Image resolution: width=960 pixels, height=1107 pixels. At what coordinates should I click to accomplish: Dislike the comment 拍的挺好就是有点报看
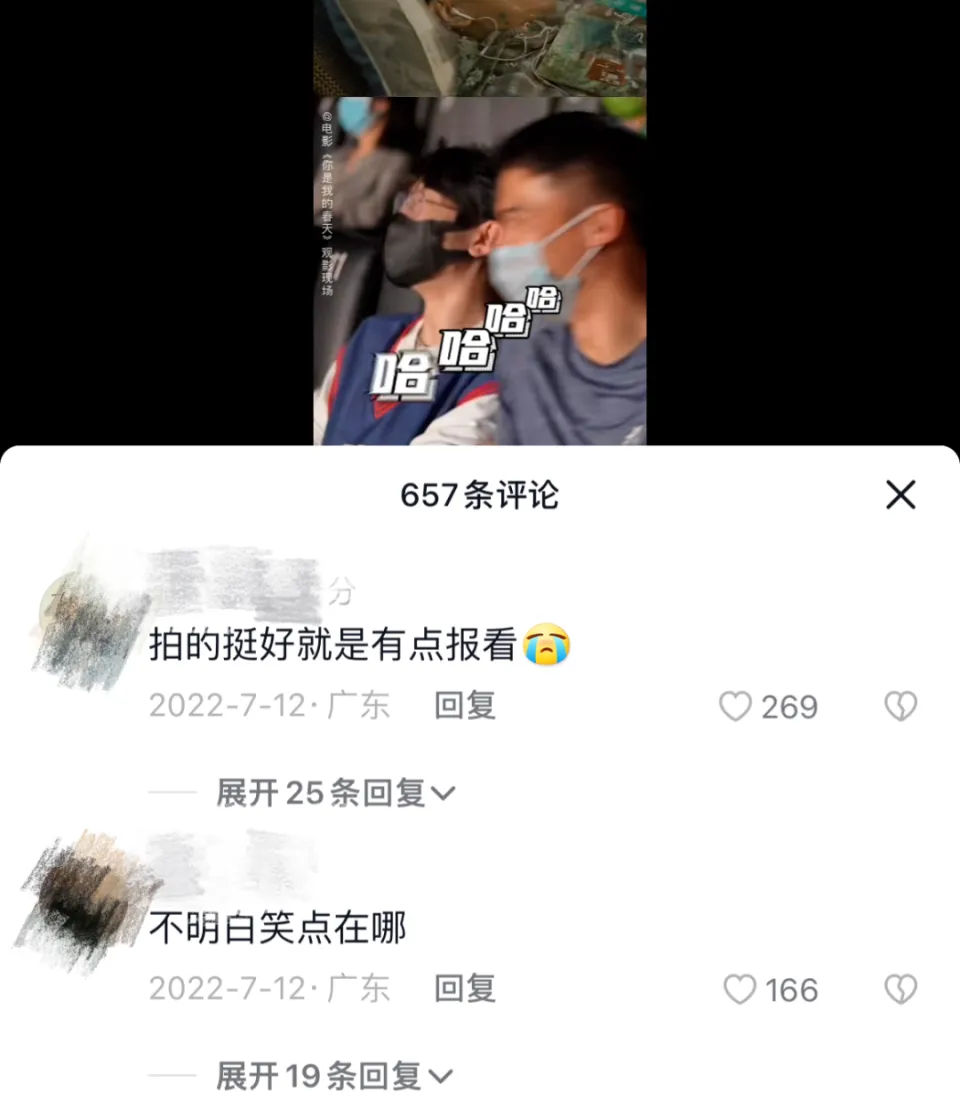tap(900, 707)
